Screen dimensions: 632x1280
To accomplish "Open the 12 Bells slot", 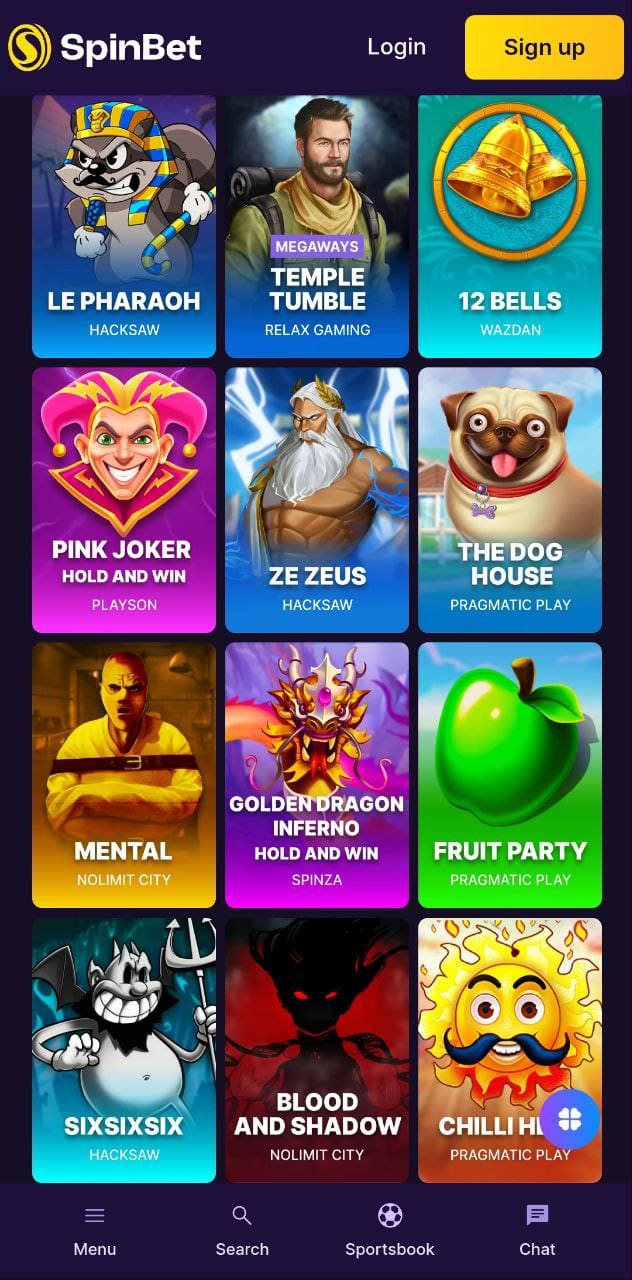I will 510,226.
